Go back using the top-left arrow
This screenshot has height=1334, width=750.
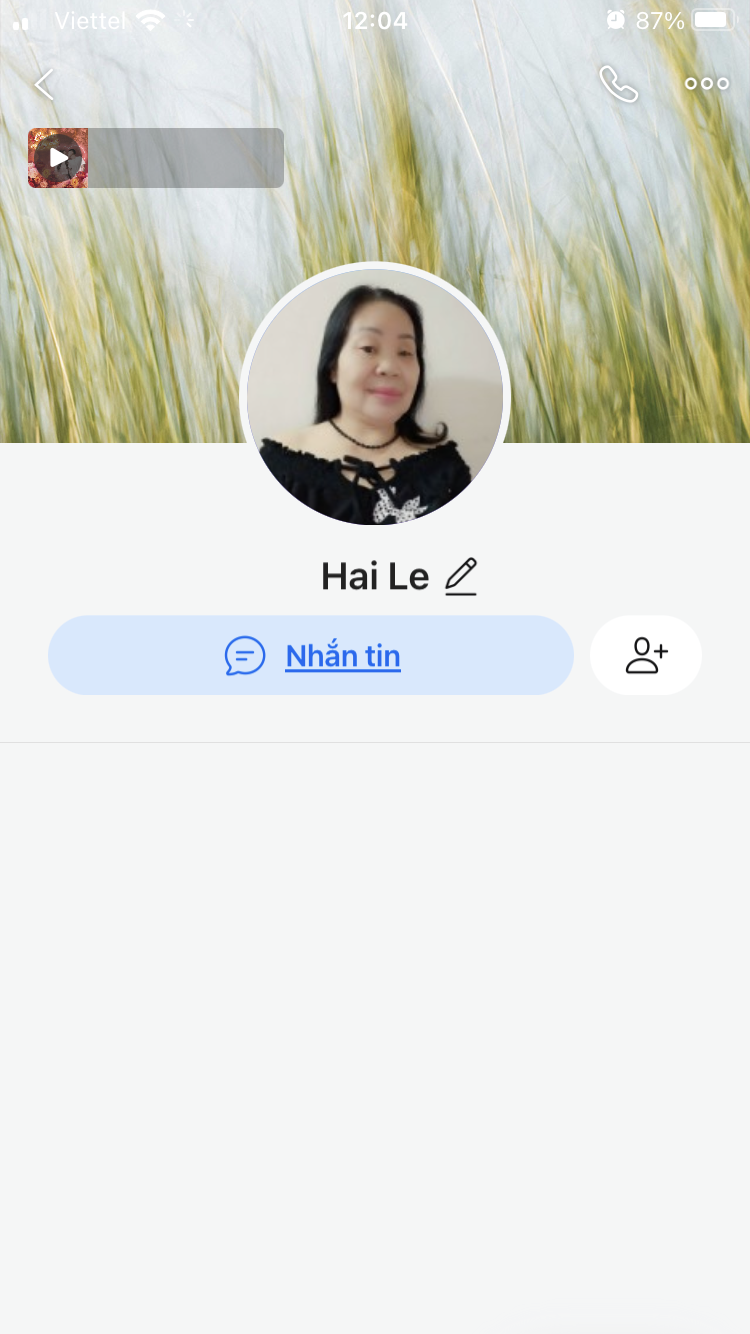pyautogui.click(x=44, y=85)
